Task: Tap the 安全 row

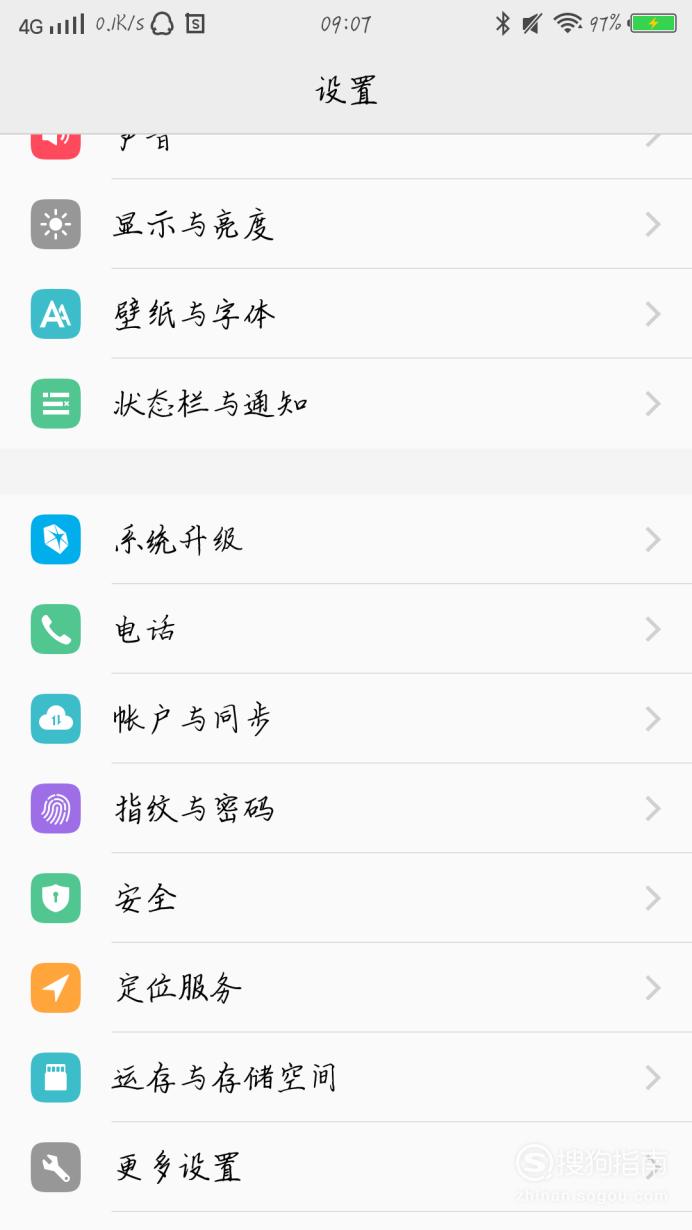Action: tap(346, 898)
